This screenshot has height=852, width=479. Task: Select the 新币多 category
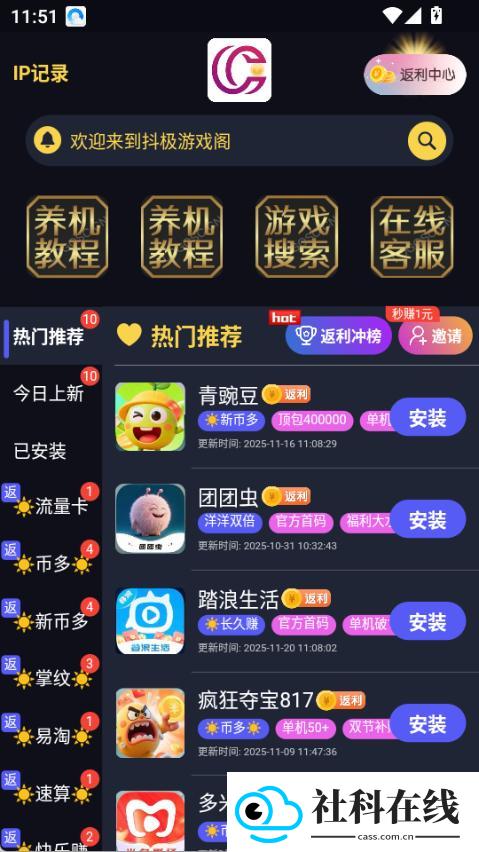click(x=52, y=622)
